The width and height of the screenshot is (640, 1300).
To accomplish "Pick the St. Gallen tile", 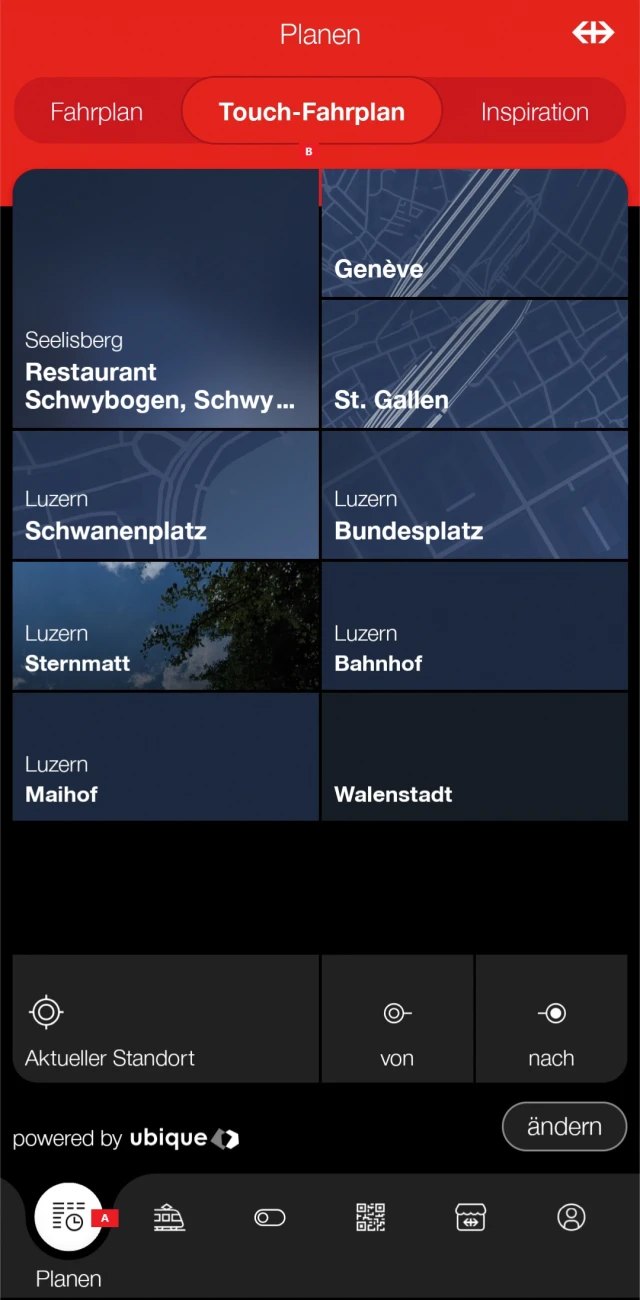I will (x=474, y=364).
